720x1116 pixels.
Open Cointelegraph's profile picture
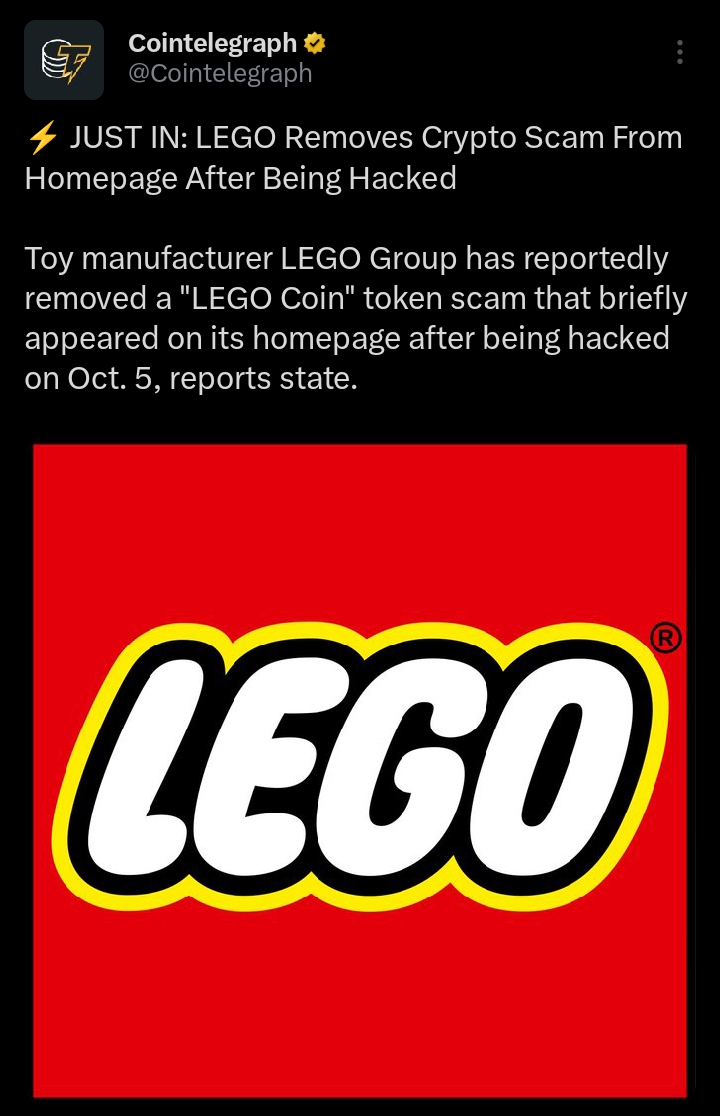point(64,60)
